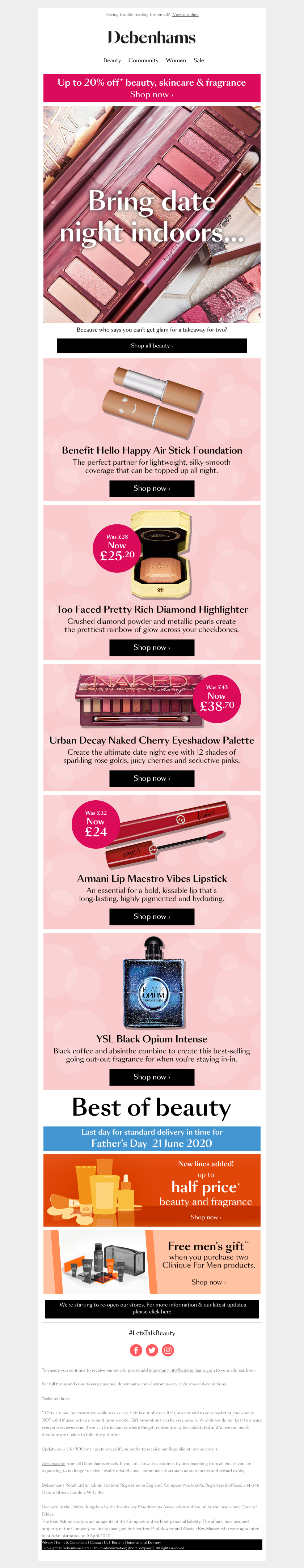Shop now for YSL Black Opium Intense
The width and height of the screenshot is (304, 1568).
pyautogui.click(x=152, y=1077)
